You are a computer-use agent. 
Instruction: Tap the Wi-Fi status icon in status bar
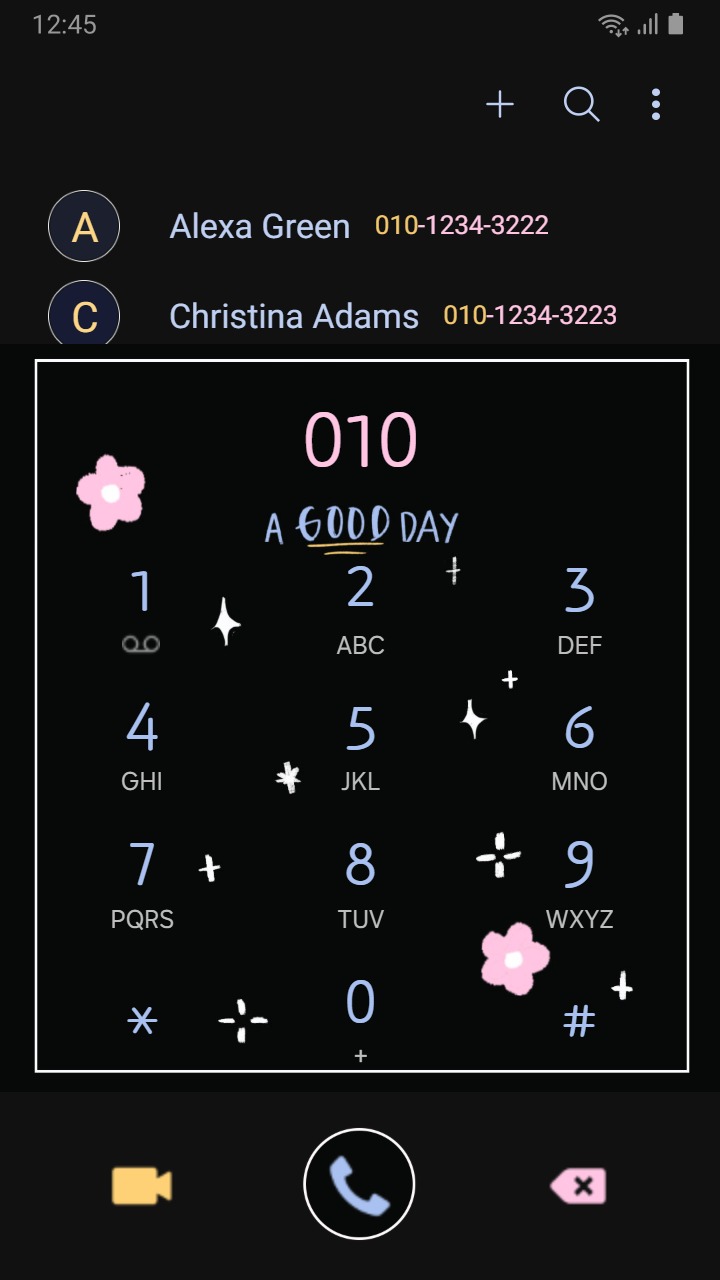(x=610, y=23)
